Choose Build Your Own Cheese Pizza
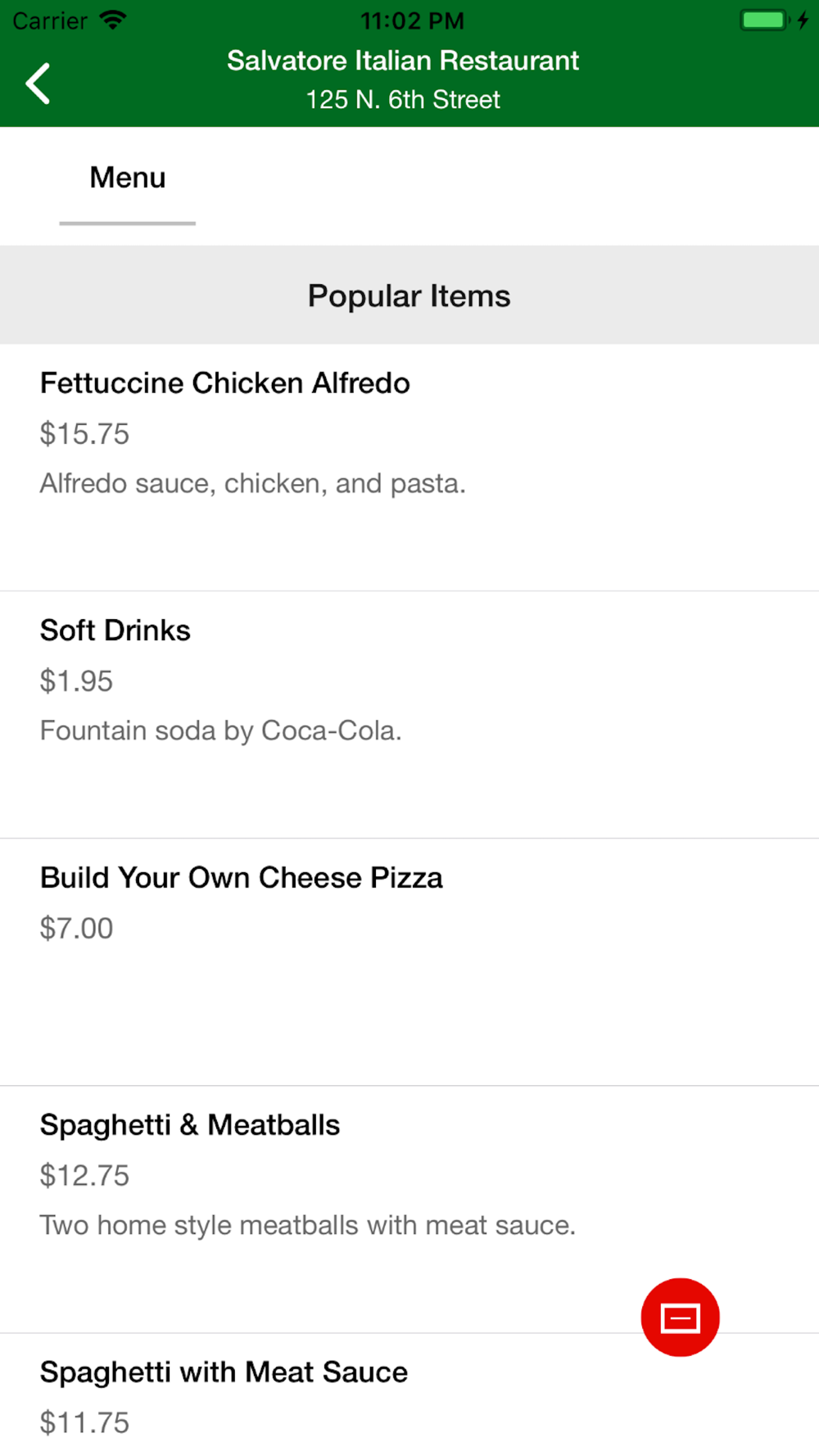Screen dimensions: 819x1456 [x=409, y=962]
